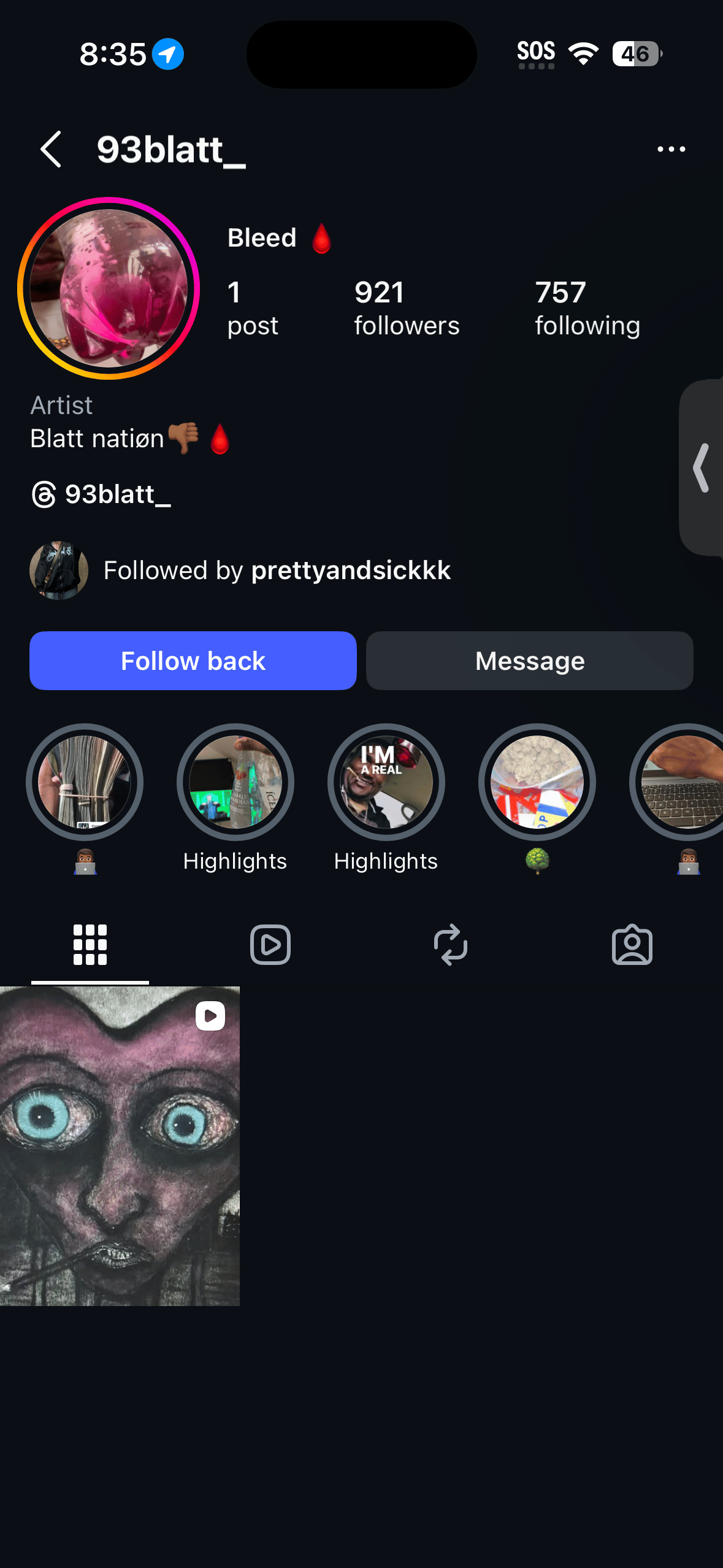Open the 93blatt_ Threads profile link
This screenshot has width=723, height=1568.
click(101, 494)
